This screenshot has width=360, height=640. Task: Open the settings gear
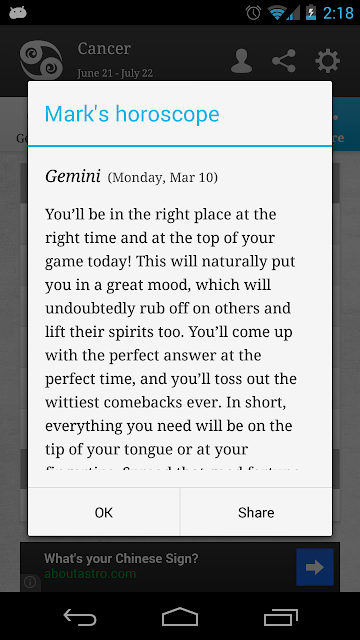click(327, 61)
